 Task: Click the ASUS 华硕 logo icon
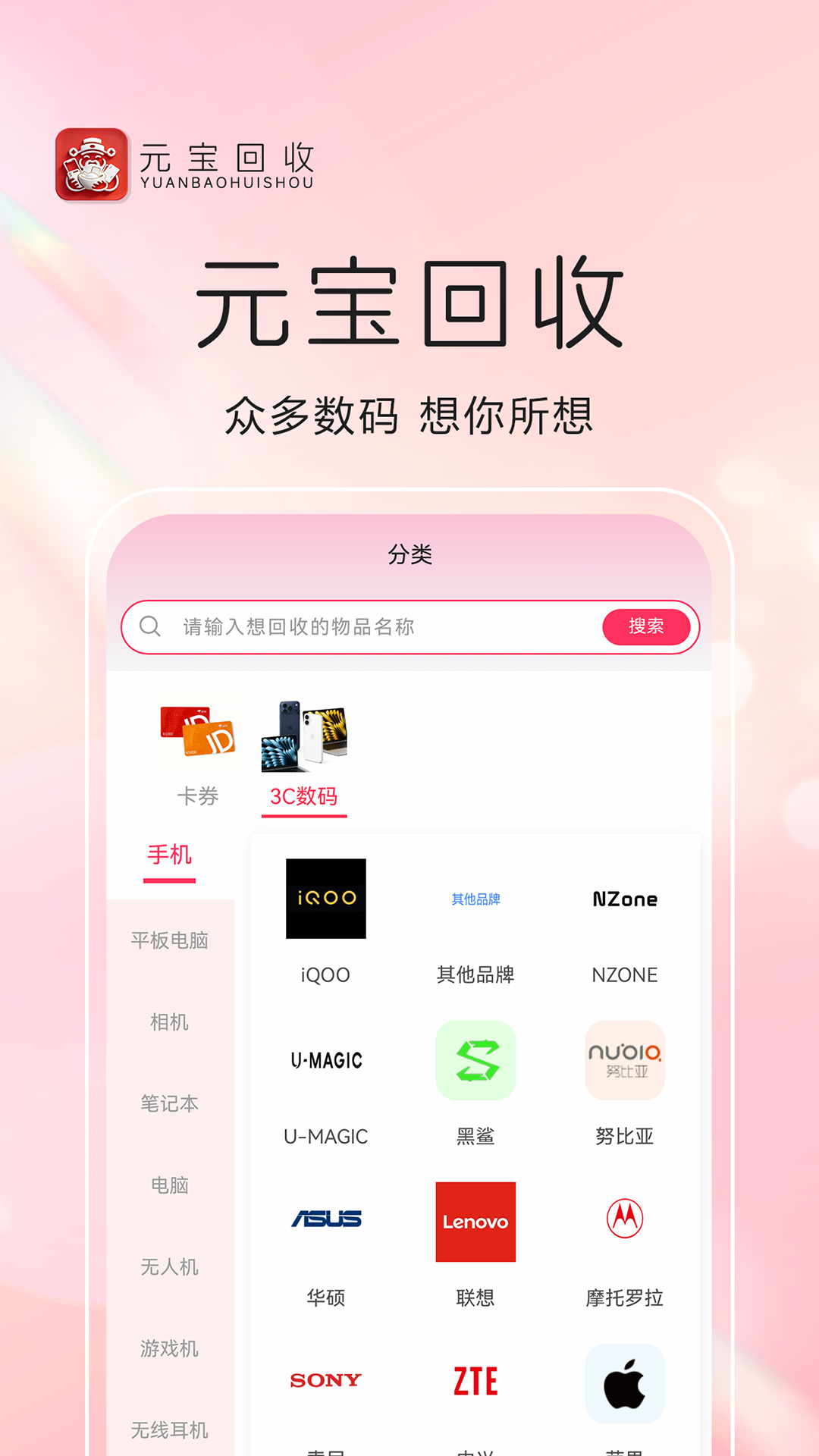click(x=326, y=1221)
